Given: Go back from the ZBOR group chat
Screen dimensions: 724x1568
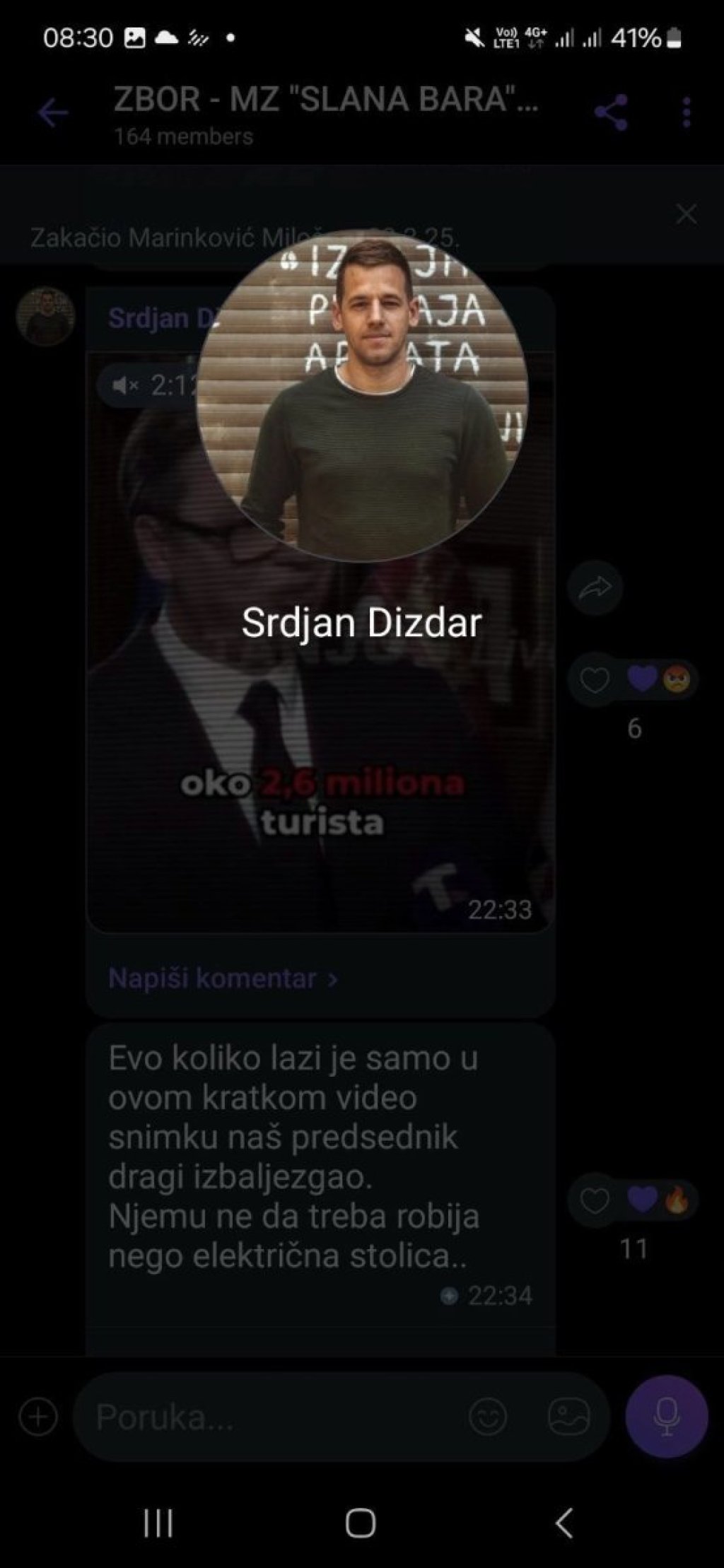Looking at the screenshot, I should point(53,112).
